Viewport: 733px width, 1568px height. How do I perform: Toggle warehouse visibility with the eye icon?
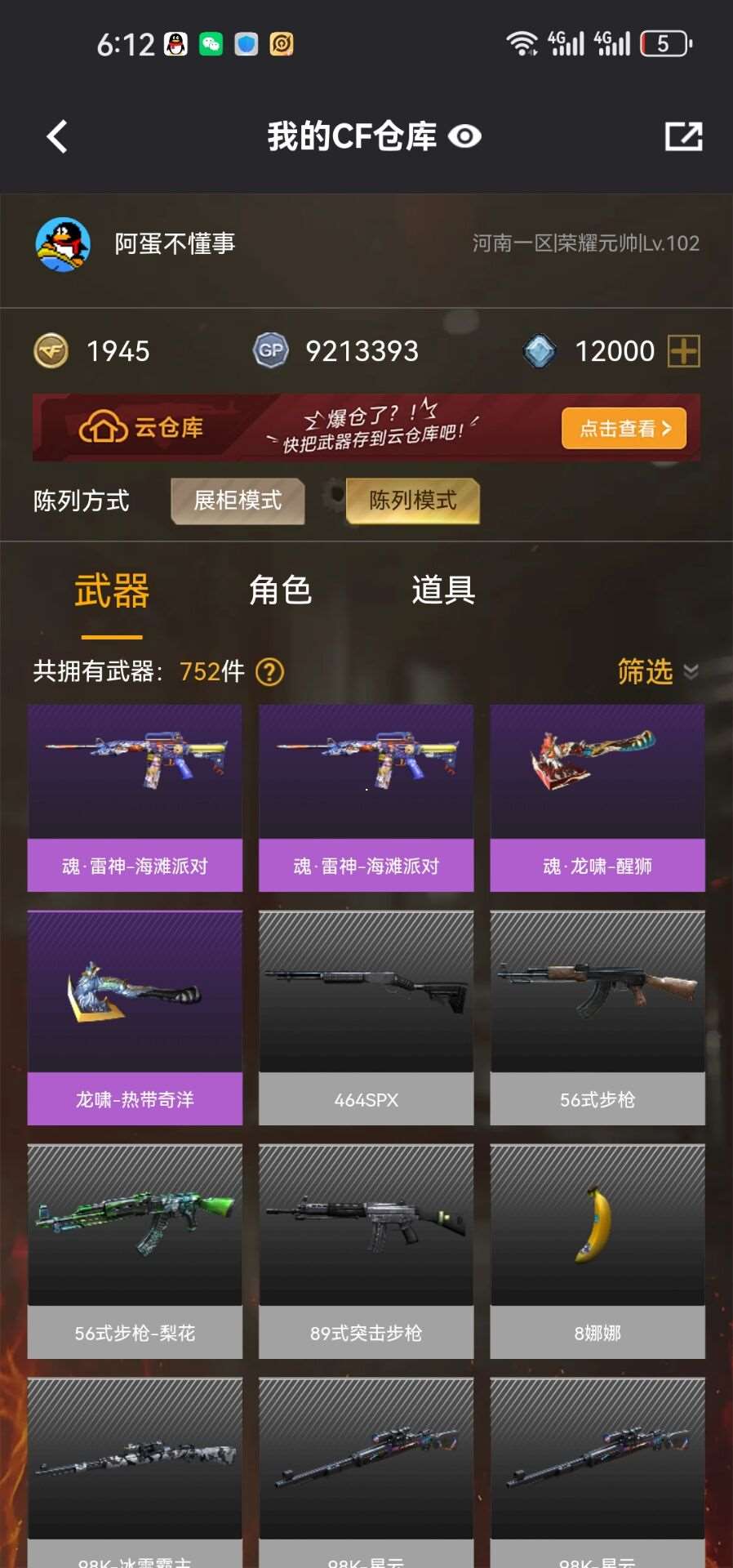[464, 136]
